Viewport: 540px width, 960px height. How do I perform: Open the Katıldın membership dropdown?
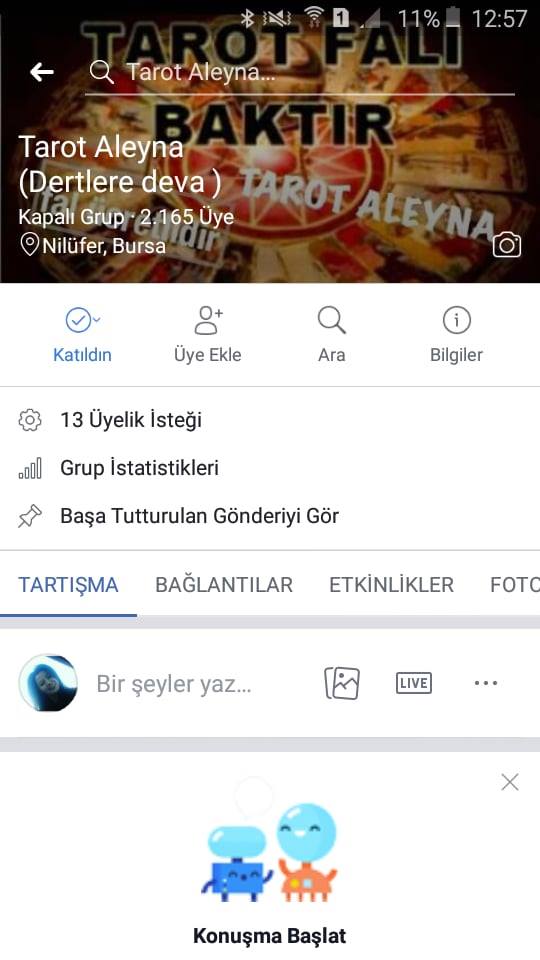point(82,336)
